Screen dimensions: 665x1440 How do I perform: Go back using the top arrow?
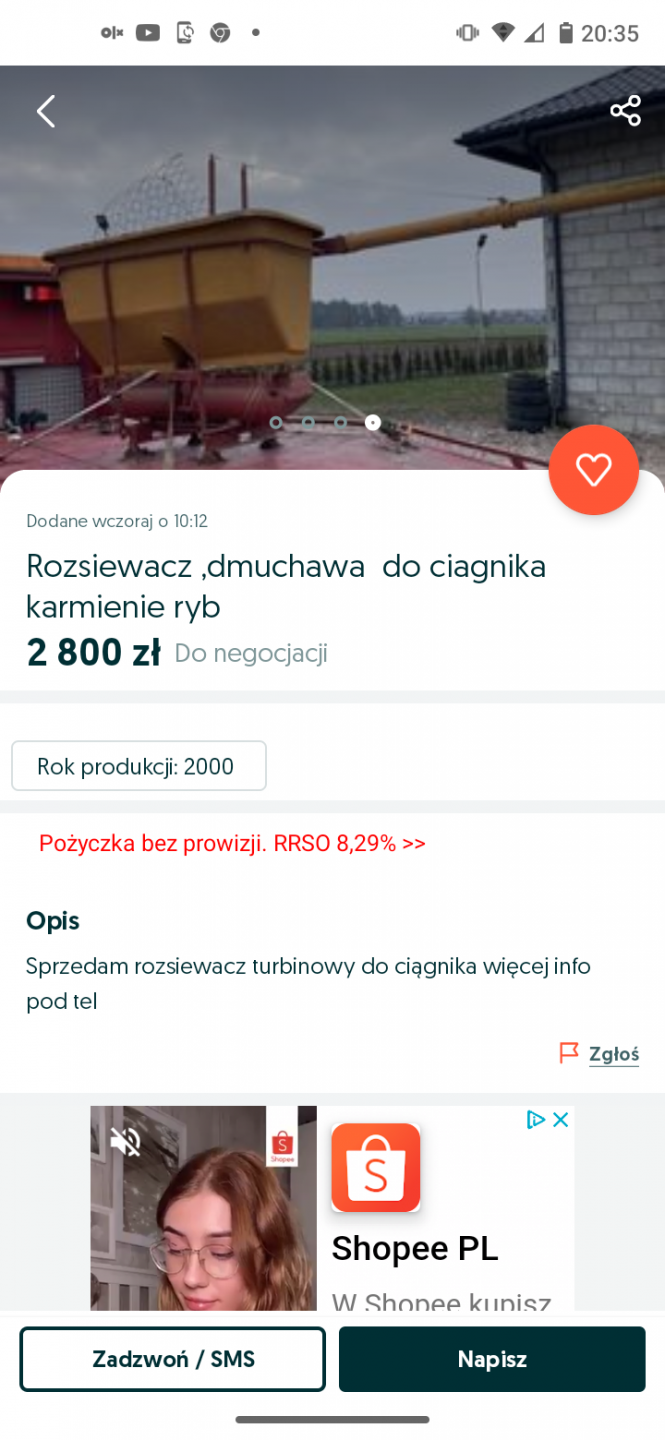click(x=46, y=111)
